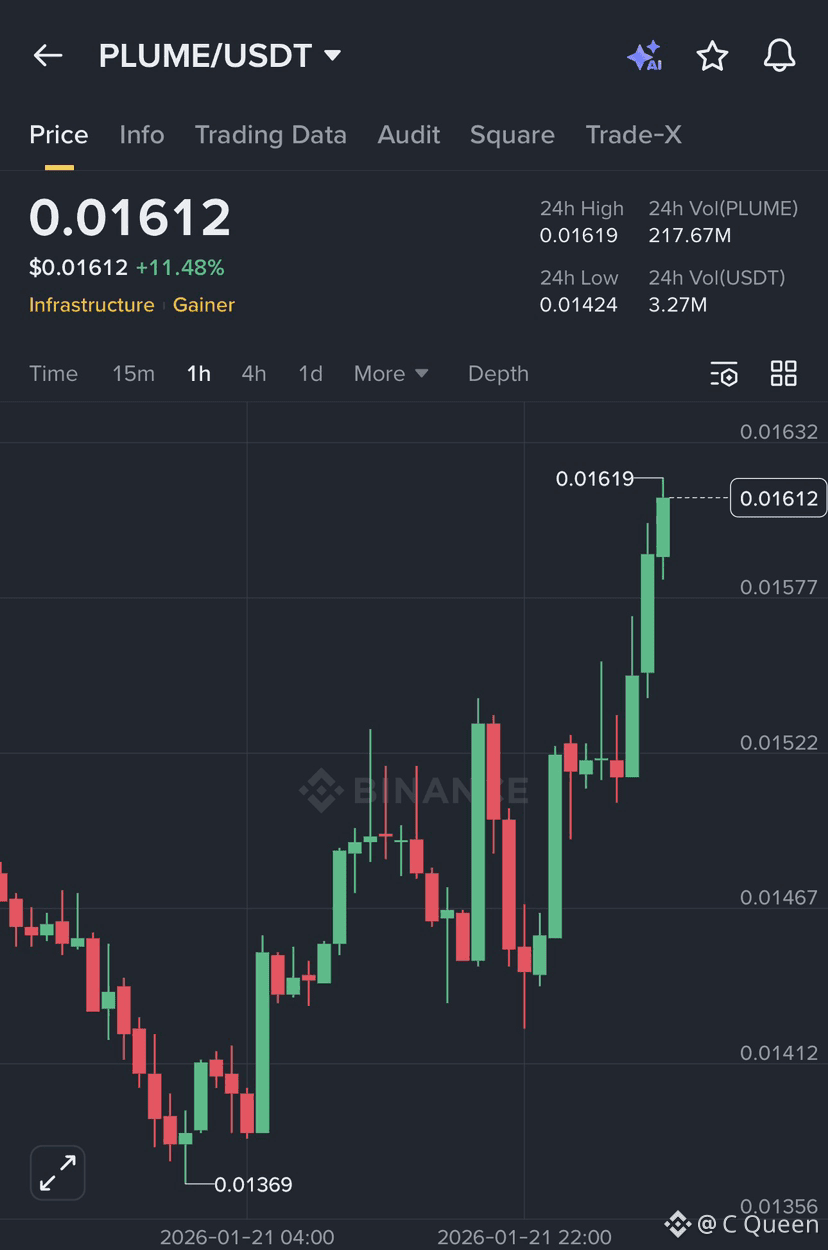Click the current price label 0.01612
This screenshot has width=828, height=1250.
[x=778, y=497]
